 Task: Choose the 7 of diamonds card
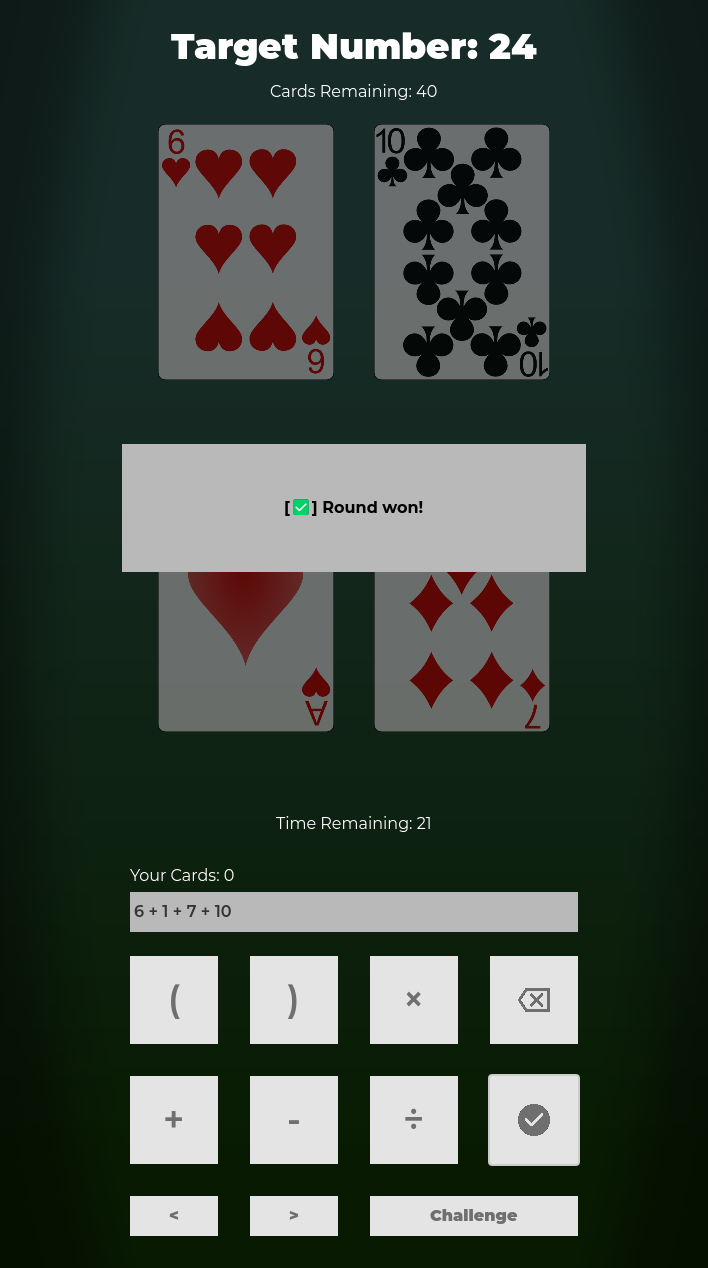tap(462, 650)
